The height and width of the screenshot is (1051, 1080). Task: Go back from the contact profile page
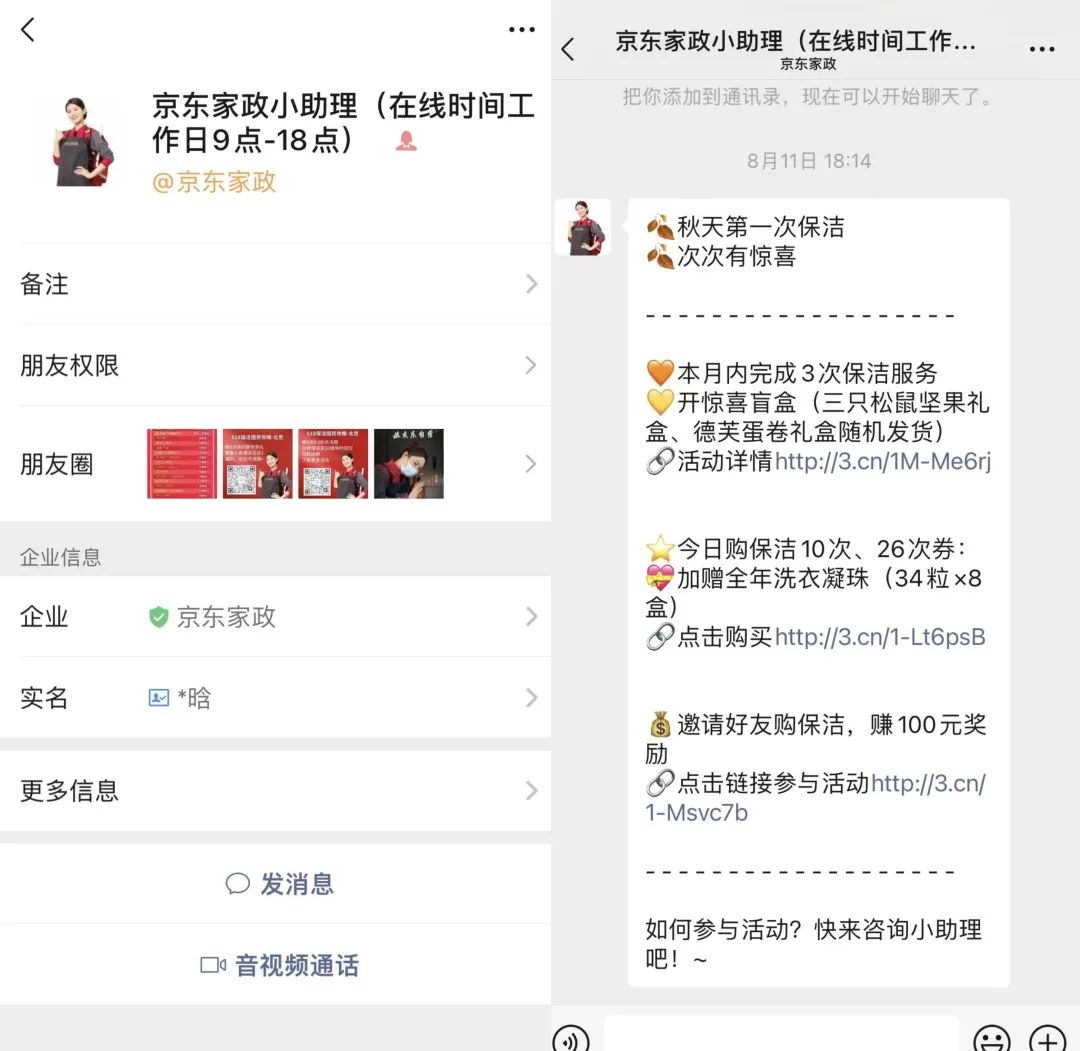point(28,30)
